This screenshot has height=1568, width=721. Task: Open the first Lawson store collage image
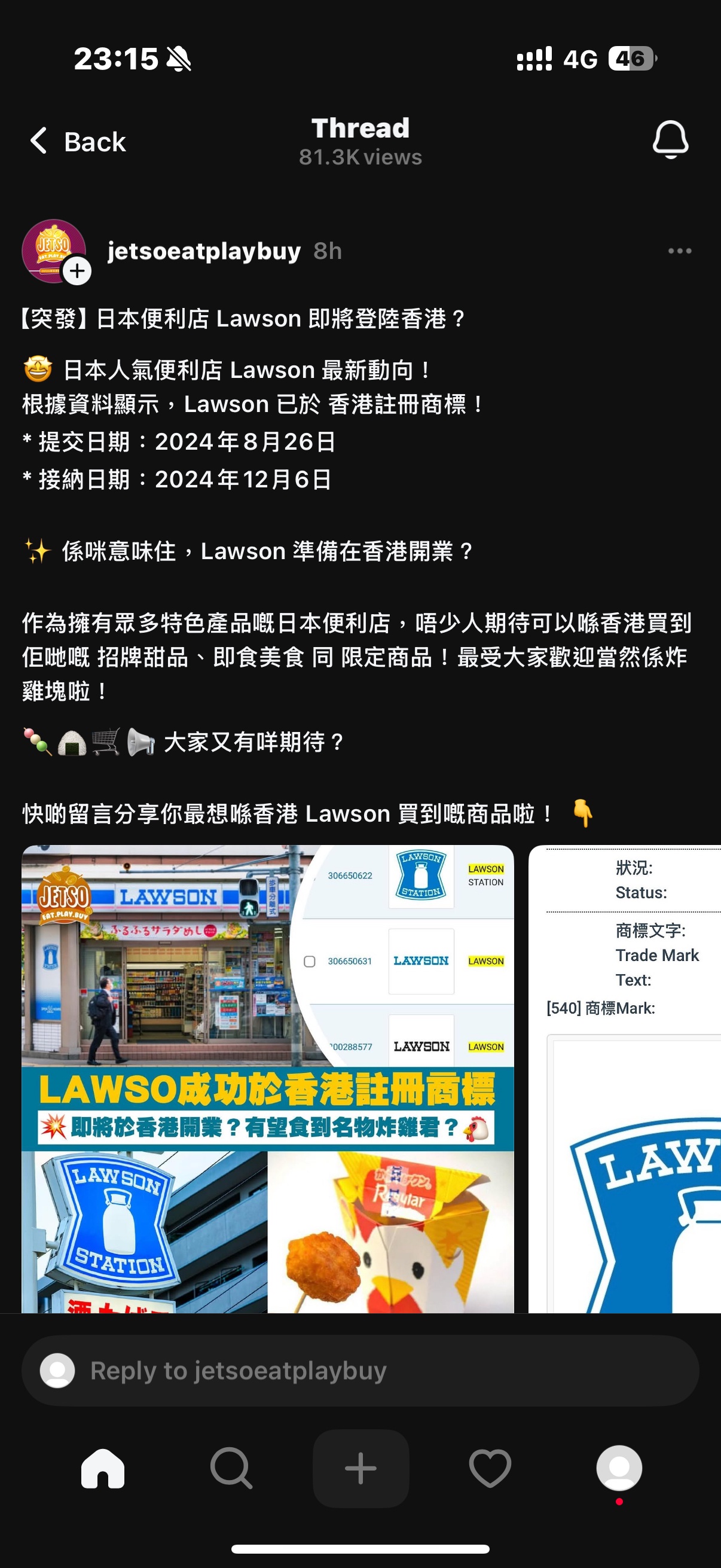coord(268,1078)
